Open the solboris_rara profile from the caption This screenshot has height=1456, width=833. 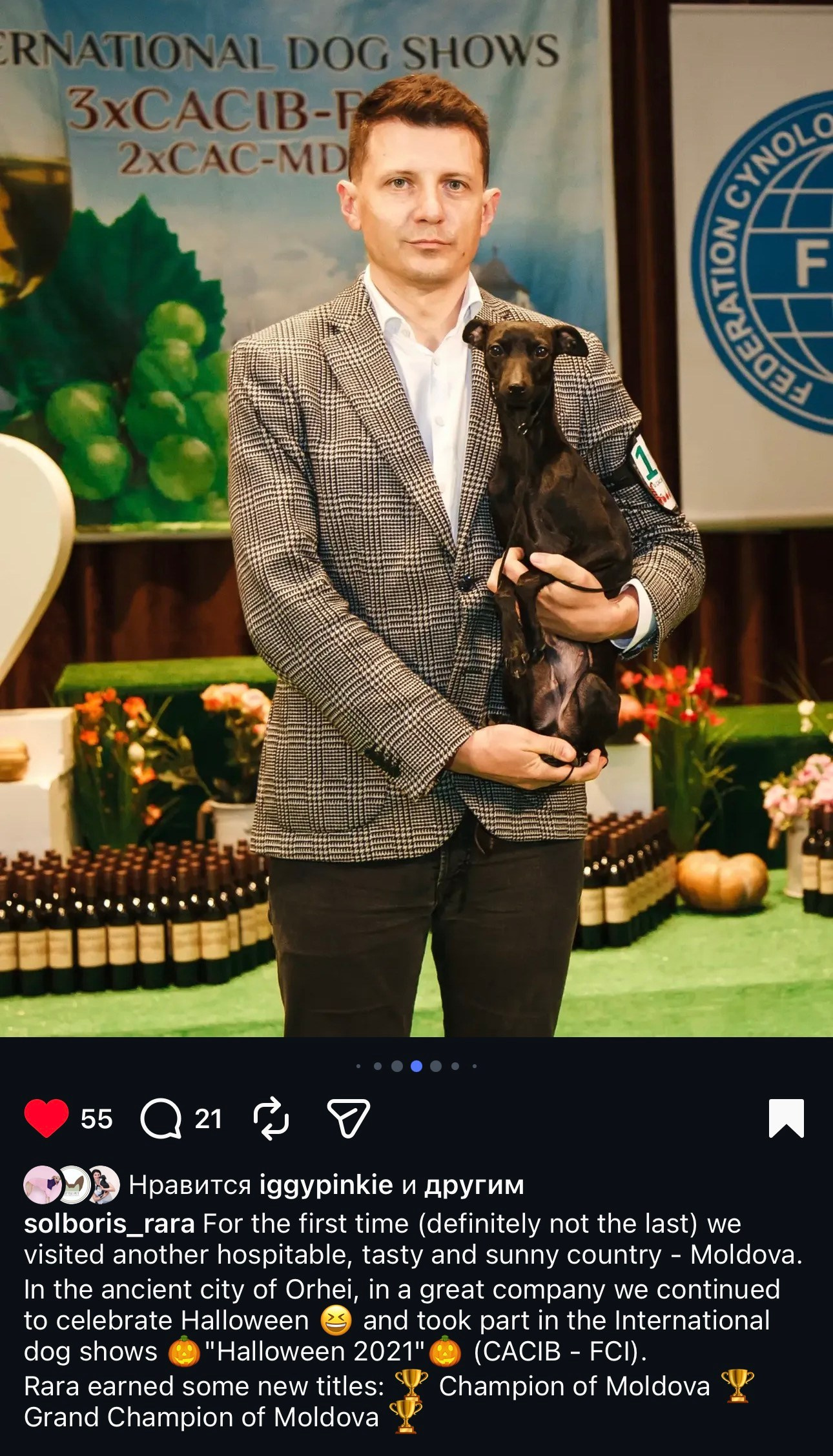click(109, 1224)
